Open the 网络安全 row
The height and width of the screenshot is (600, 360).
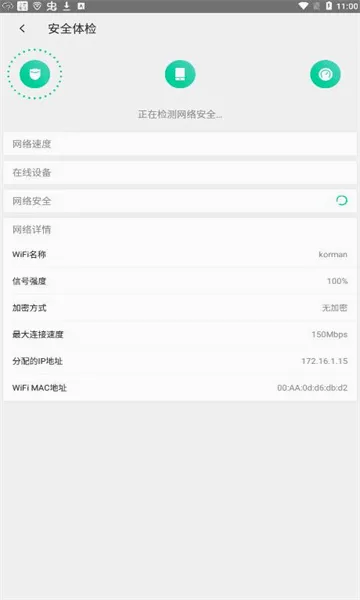[x=180, y=201]
